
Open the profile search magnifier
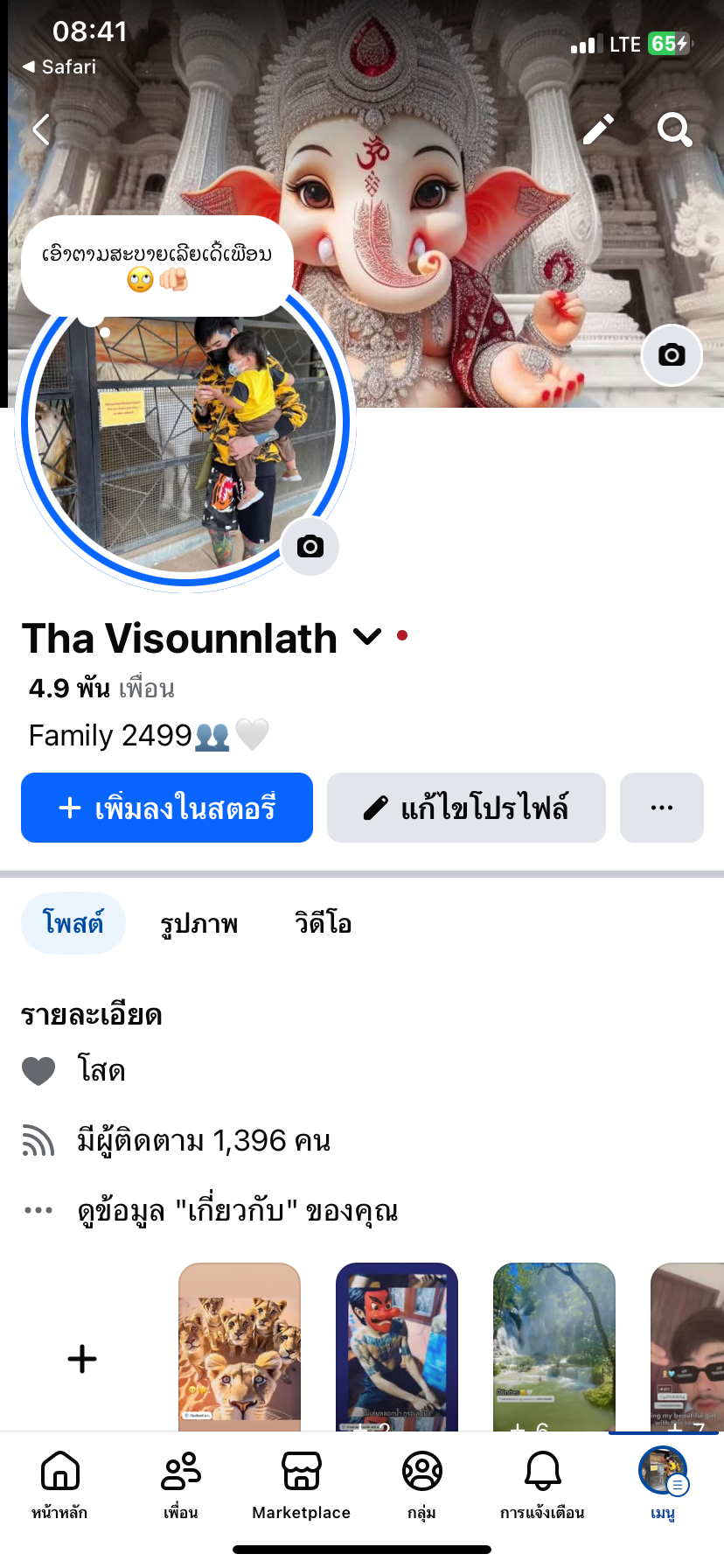(674, 129)
